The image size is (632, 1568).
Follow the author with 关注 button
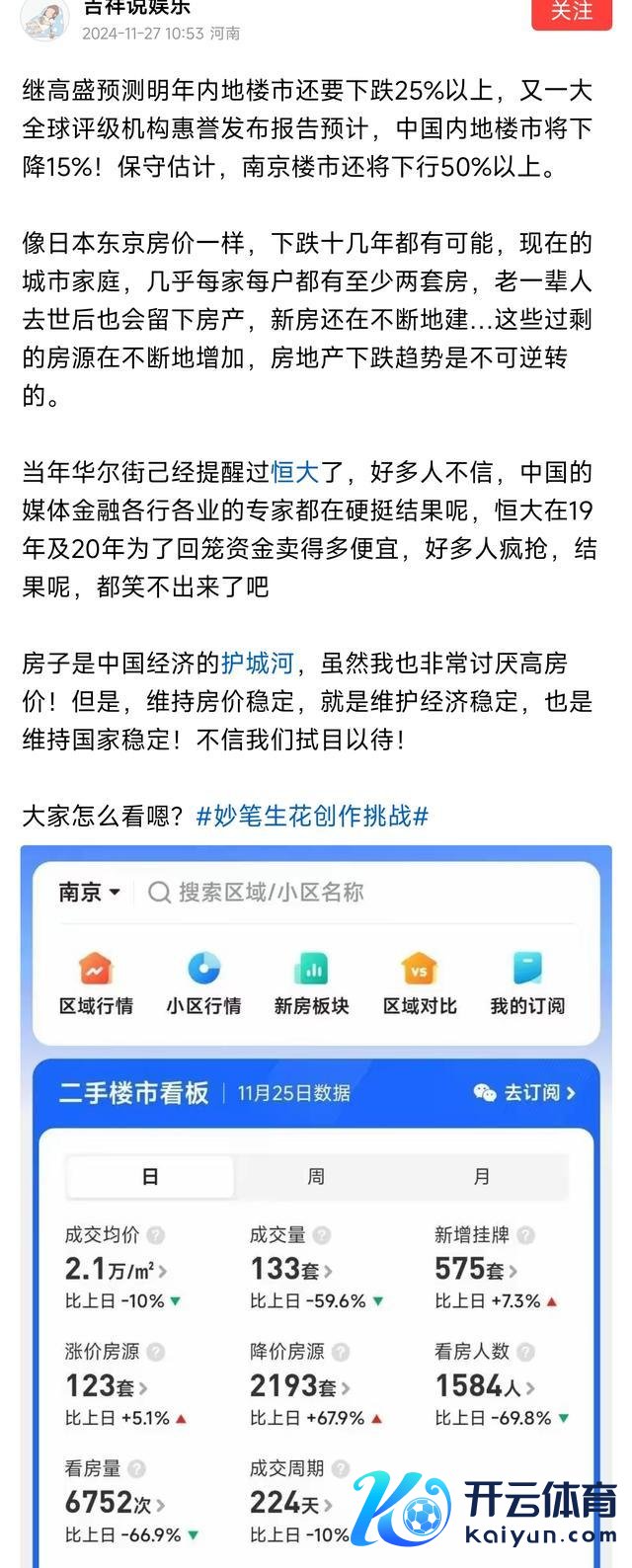point(572,13)
